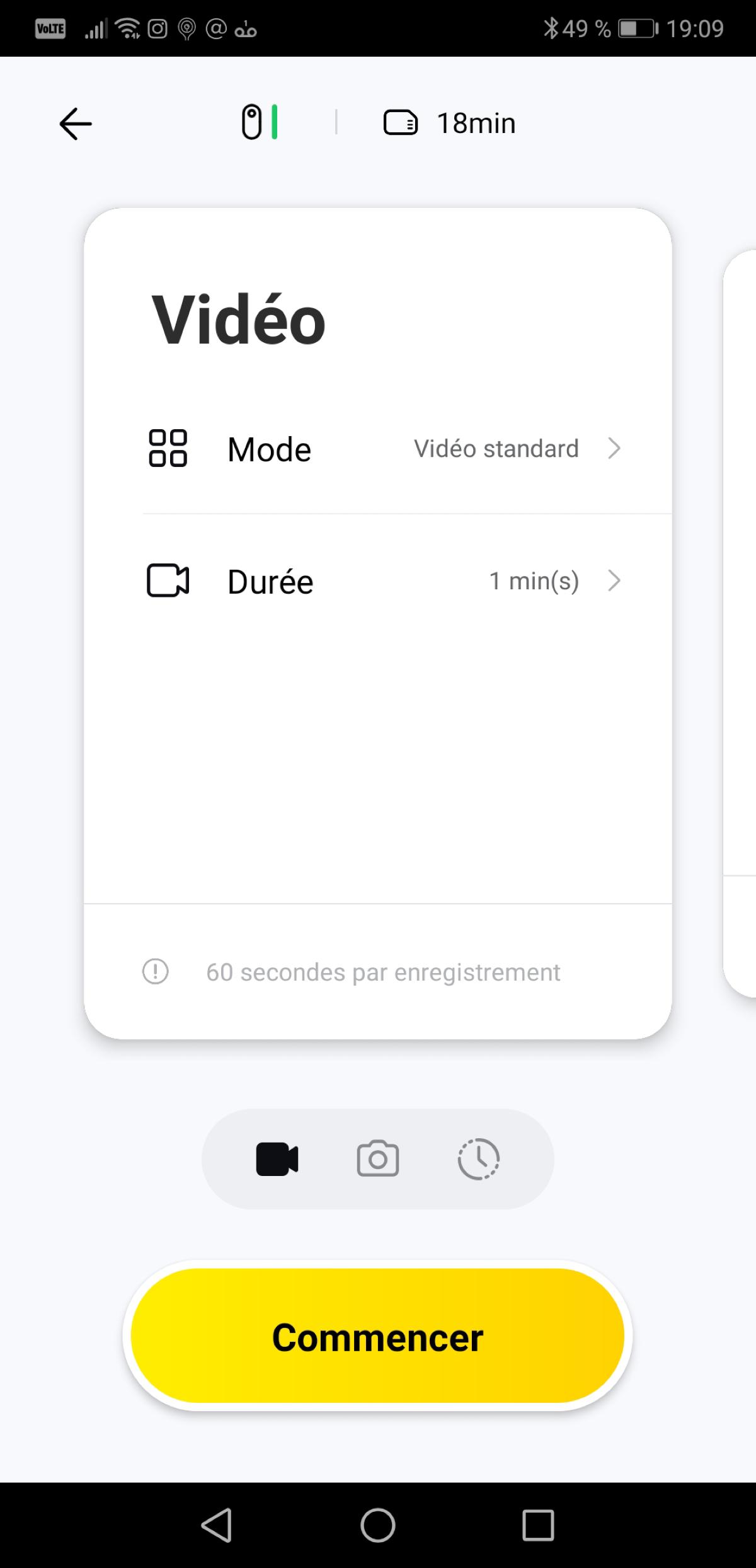Switch to the timelapse clock mode

click(479, 1159)
